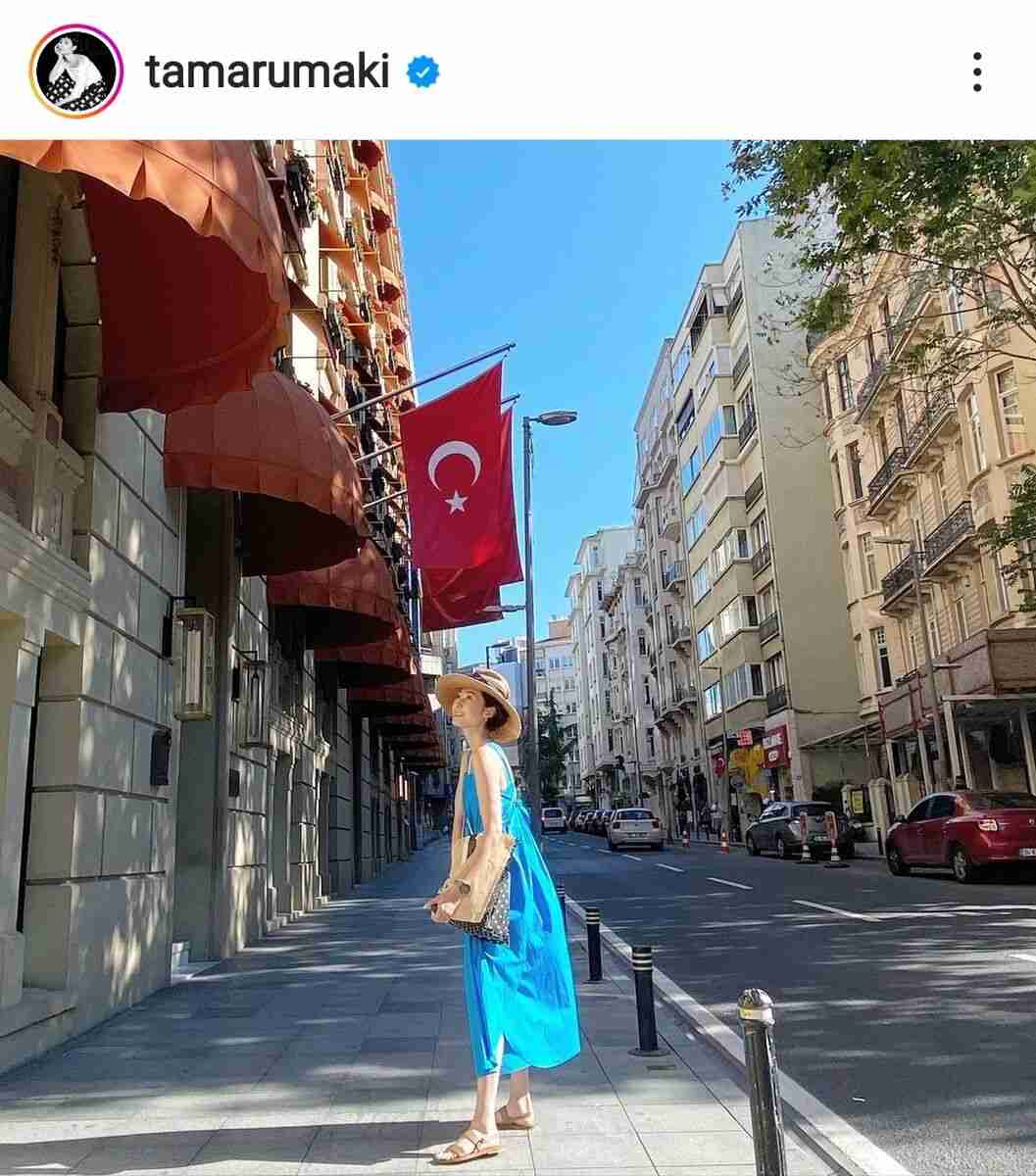The height and width of the screenshot is (1176, 1036).
Task: Open the tamarumaki username profile link
Action: [x=267, y=73]
